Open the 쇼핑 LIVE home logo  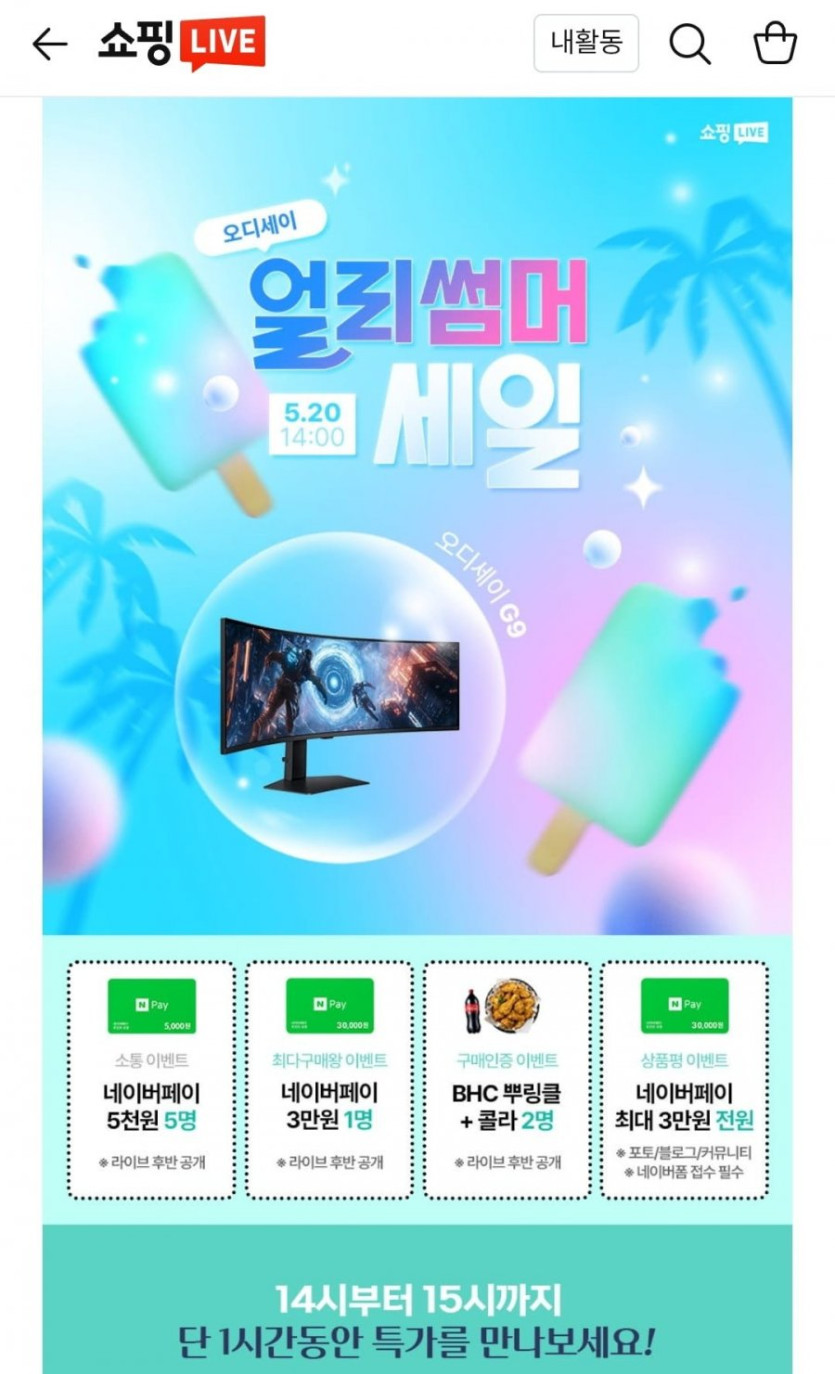click(x=181, y=43)
